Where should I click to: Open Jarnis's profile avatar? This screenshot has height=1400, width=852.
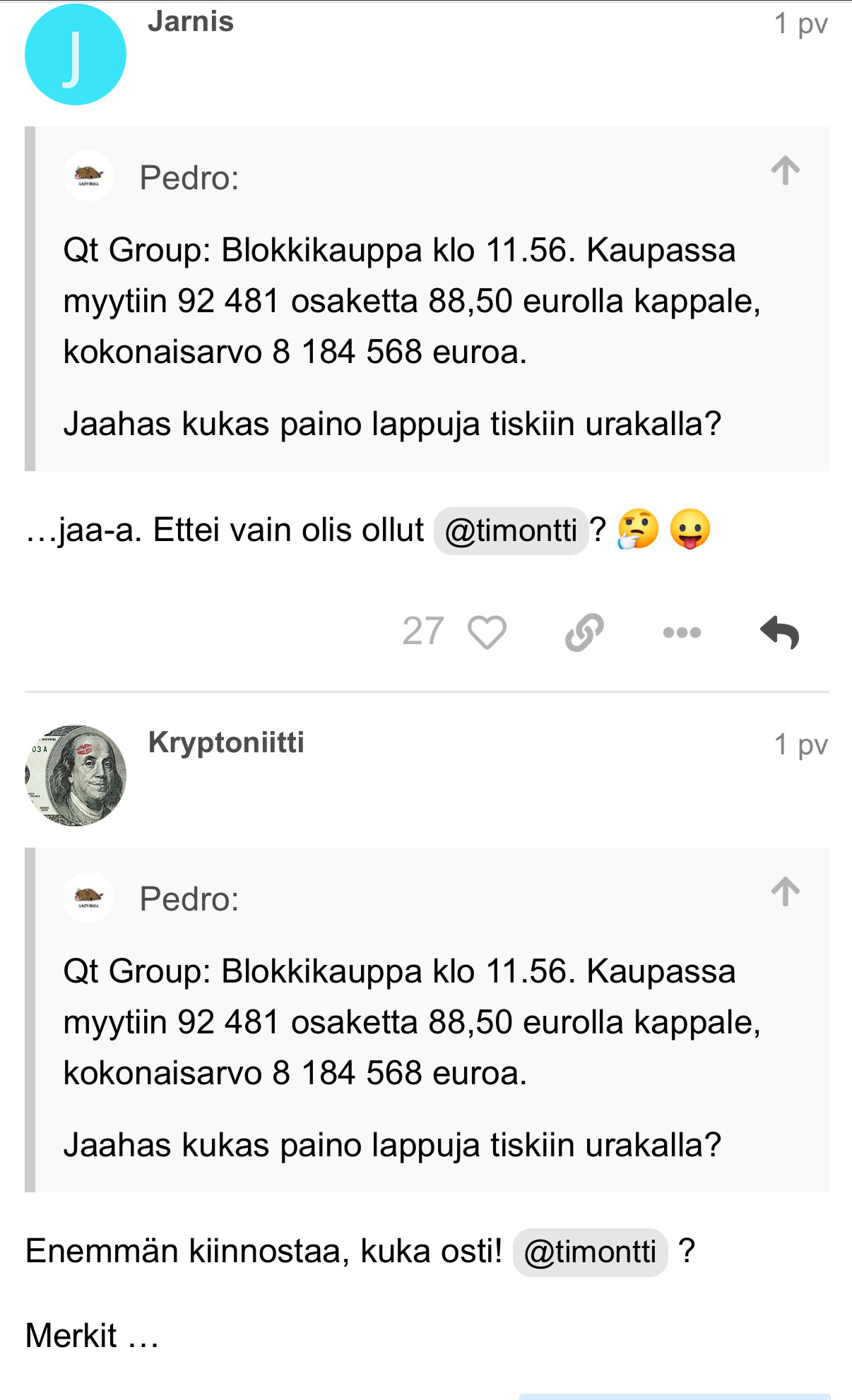coord(76,54)
